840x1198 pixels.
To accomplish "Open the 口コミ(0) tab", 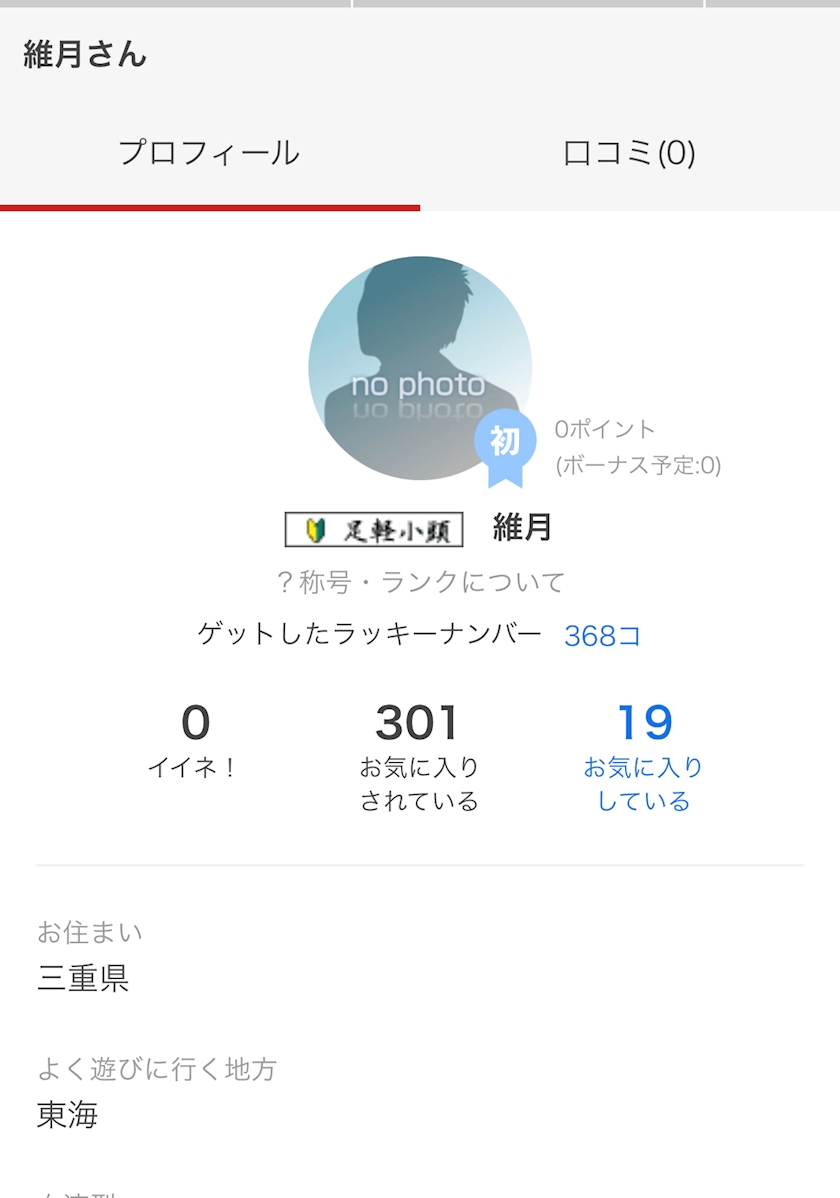I will [630, 153].
